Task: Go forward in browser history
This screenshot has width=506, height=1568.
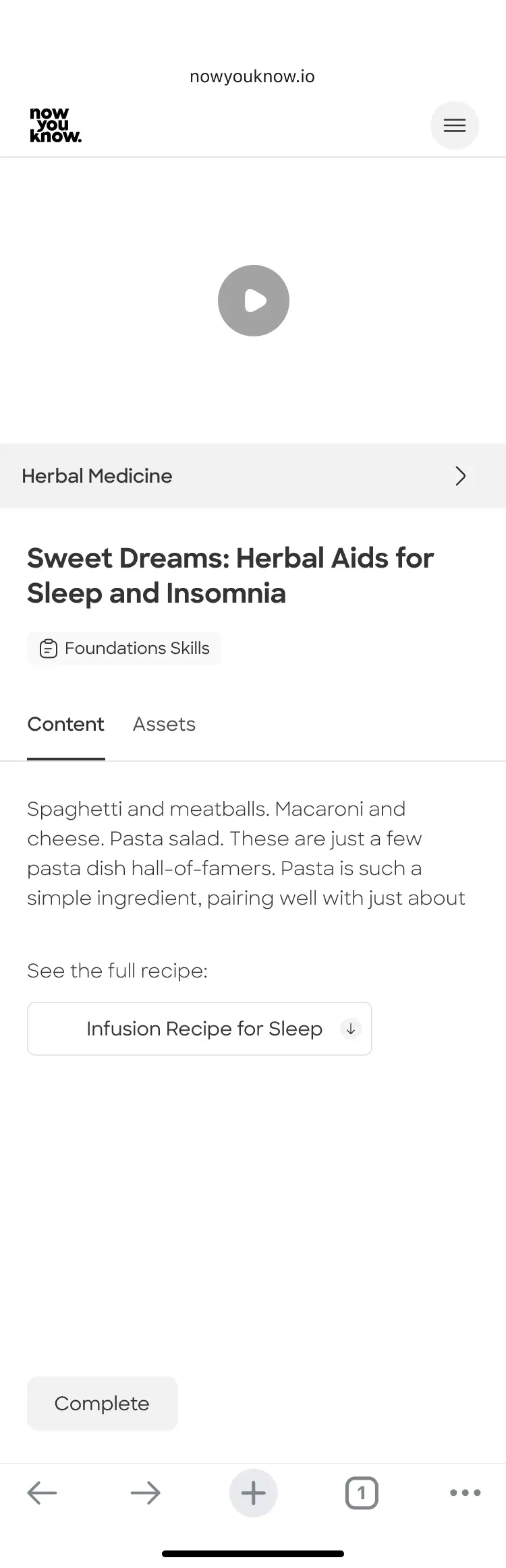Action: [x=145, y=1493]
